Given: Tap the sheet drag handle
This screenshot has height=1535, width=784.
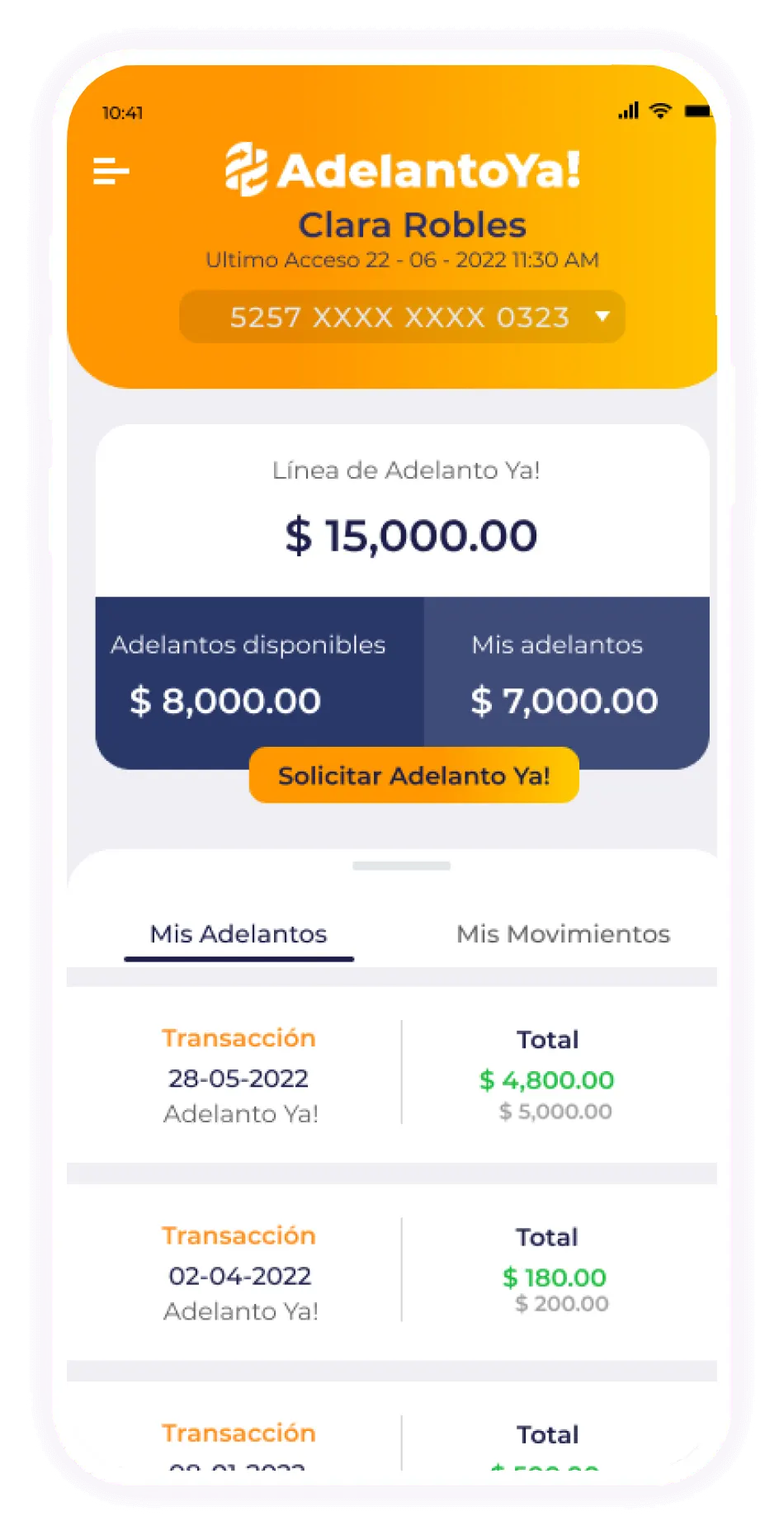Looking at the screenshot, I should click(401, 866).
